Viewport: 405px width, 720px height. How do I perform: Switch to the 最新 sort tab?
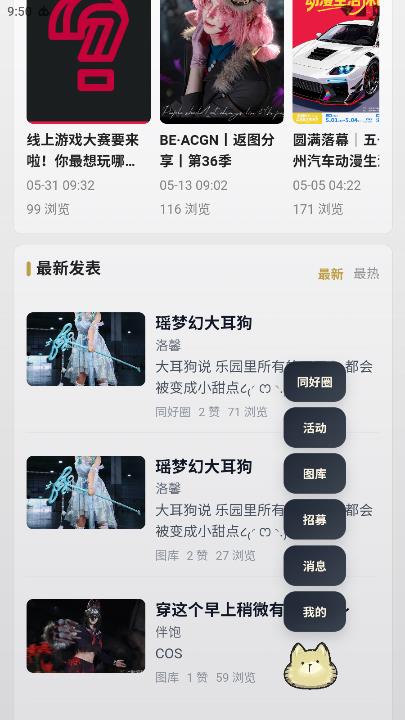[331, 274]
